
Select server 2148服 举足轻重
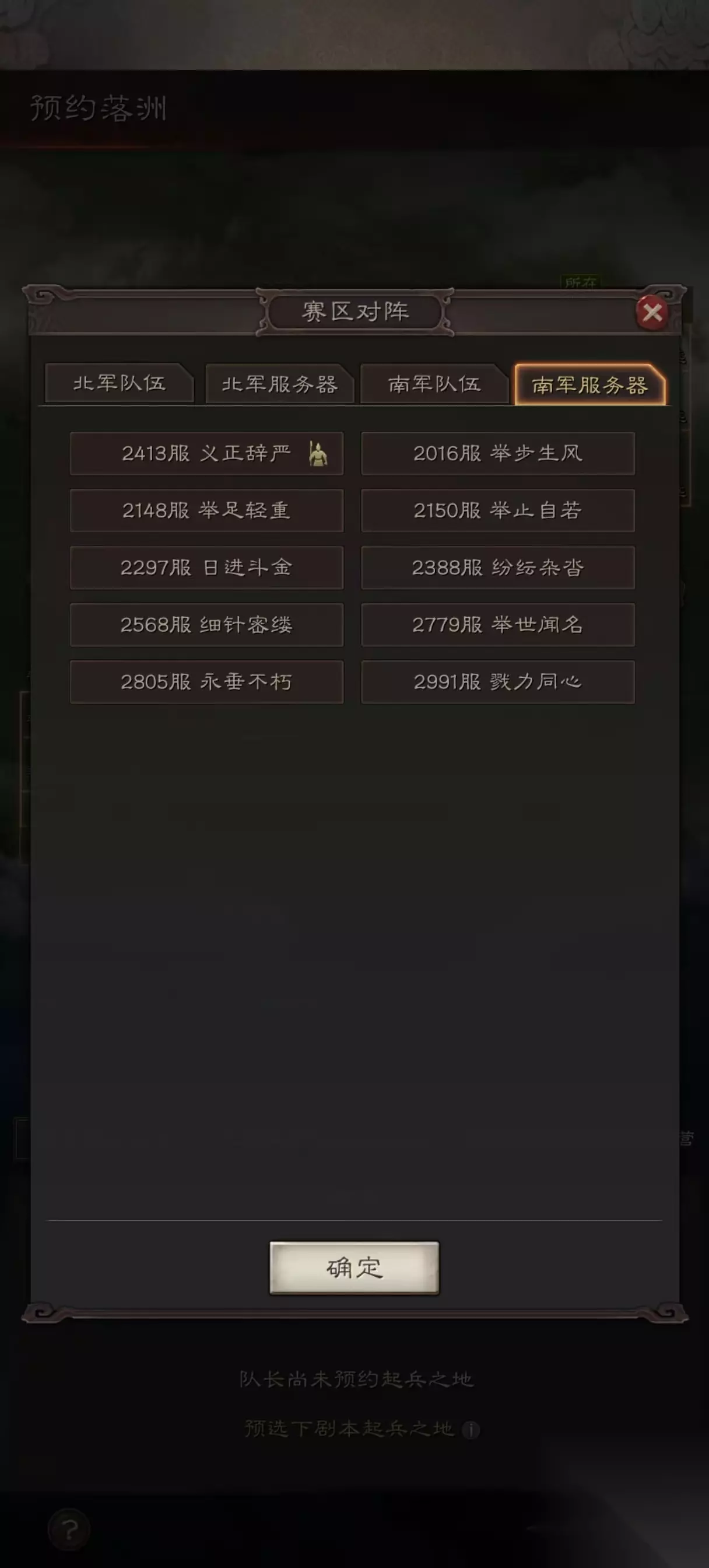pos(206,510)
